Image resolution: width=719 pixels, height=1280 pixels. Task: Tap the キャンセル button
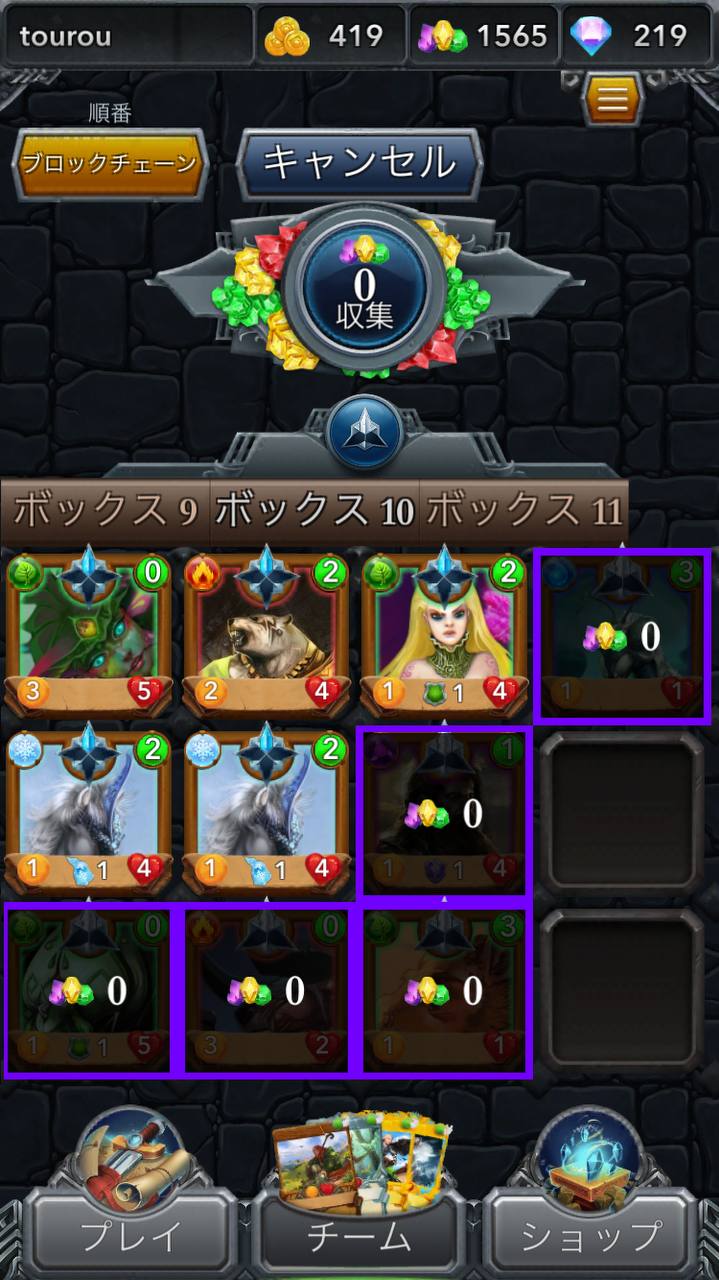360,163
